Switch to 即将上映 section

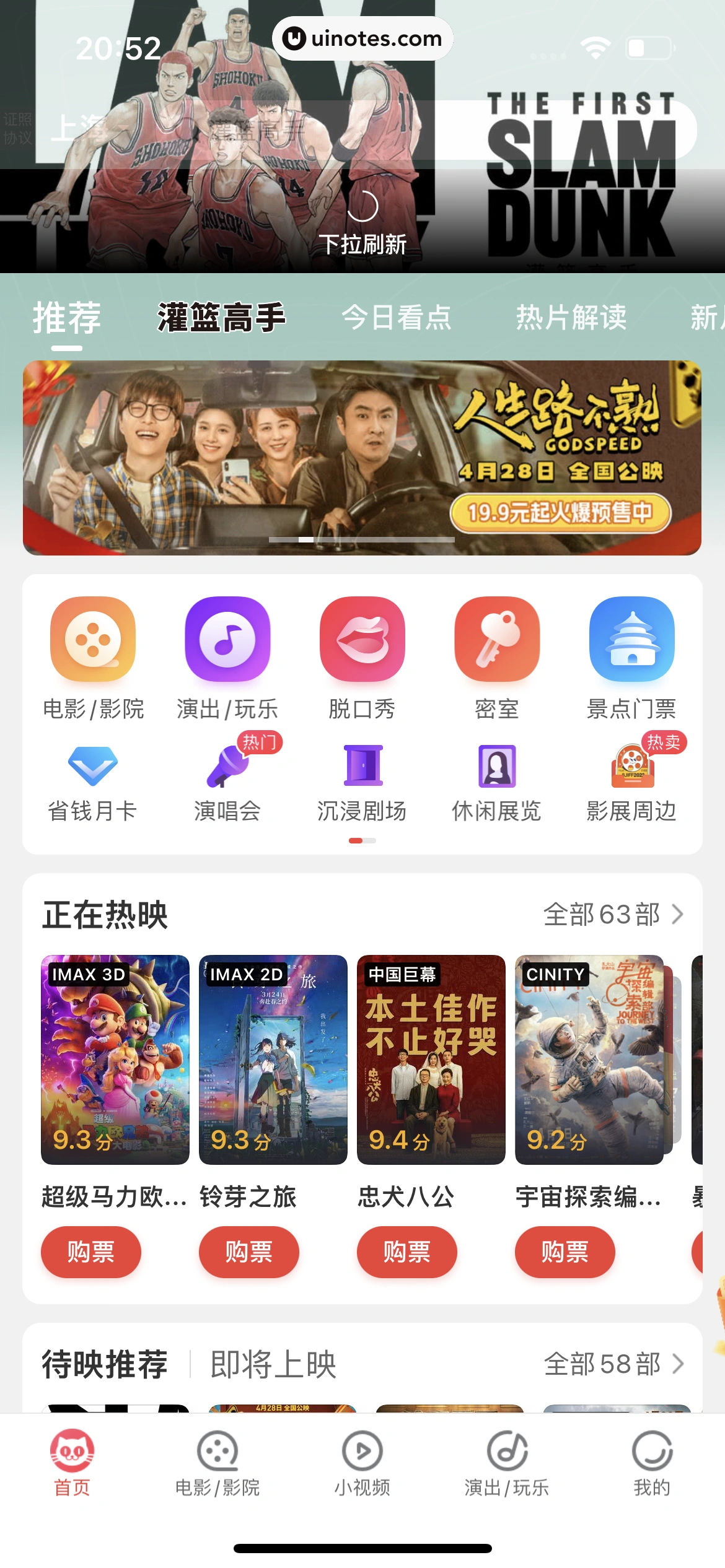coord(273,1364)
